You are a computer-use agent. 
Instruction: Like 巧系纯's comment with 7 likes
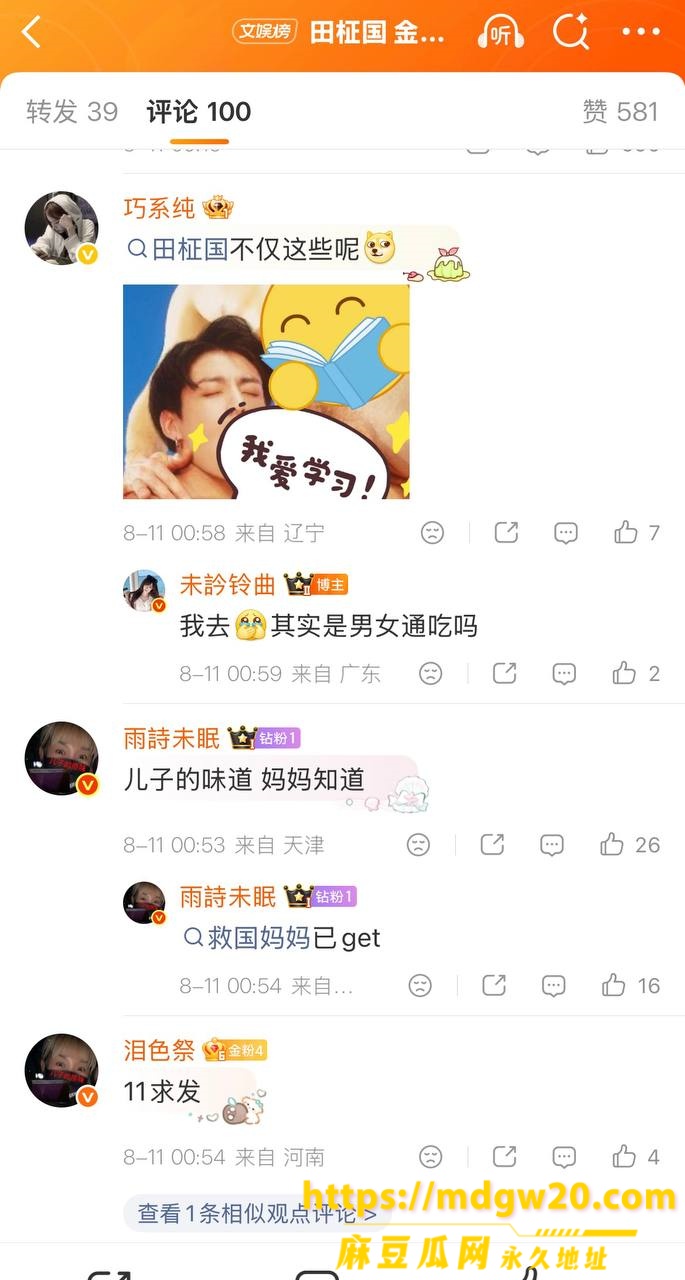[x=637, y=532]
